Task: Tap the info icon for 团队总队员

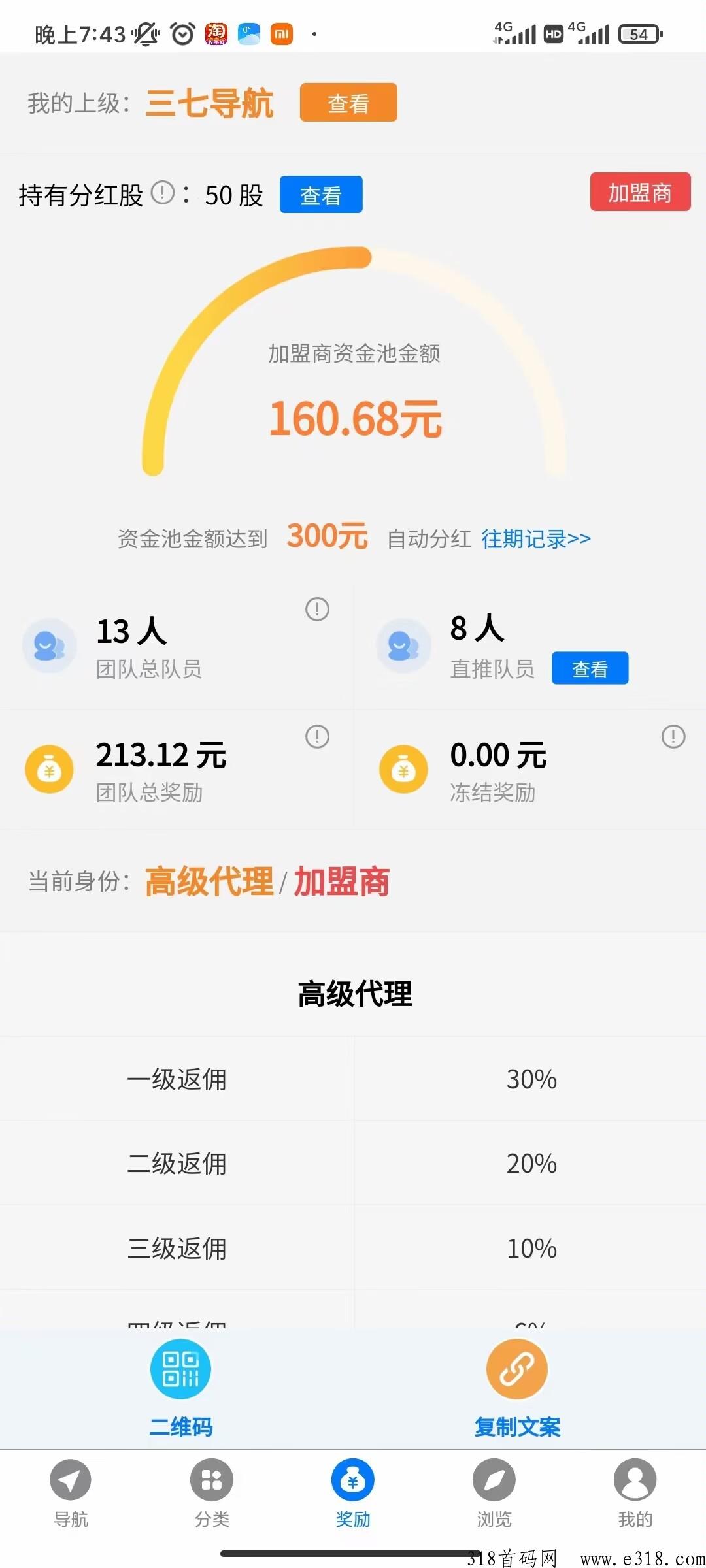Action: click(318, 610)
